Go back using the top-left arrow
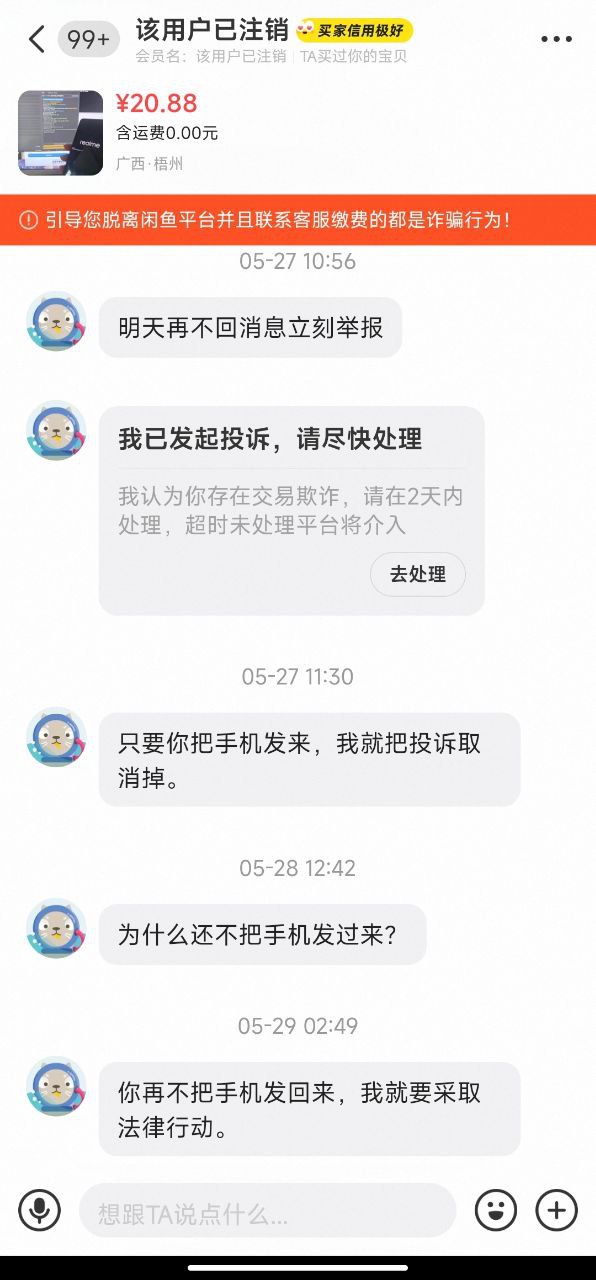596x1280 pixels. pos(36,40)
